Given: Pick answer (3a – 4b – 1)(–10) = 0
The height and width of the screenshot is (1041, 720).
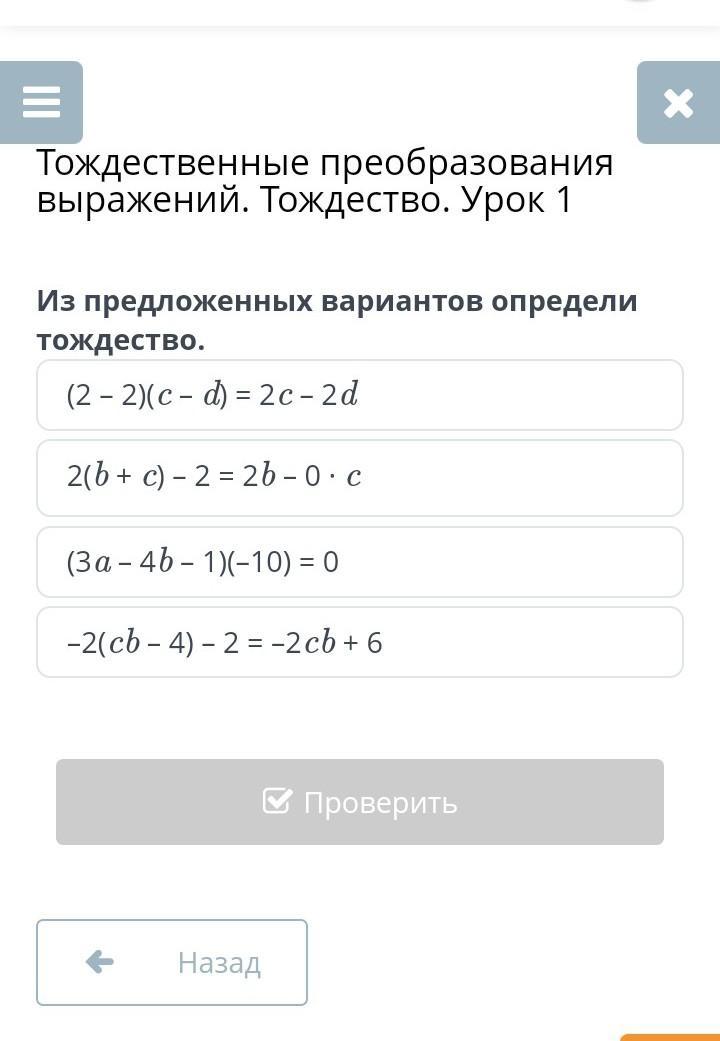Looking at the screenshot, I should tap(360, 562).
